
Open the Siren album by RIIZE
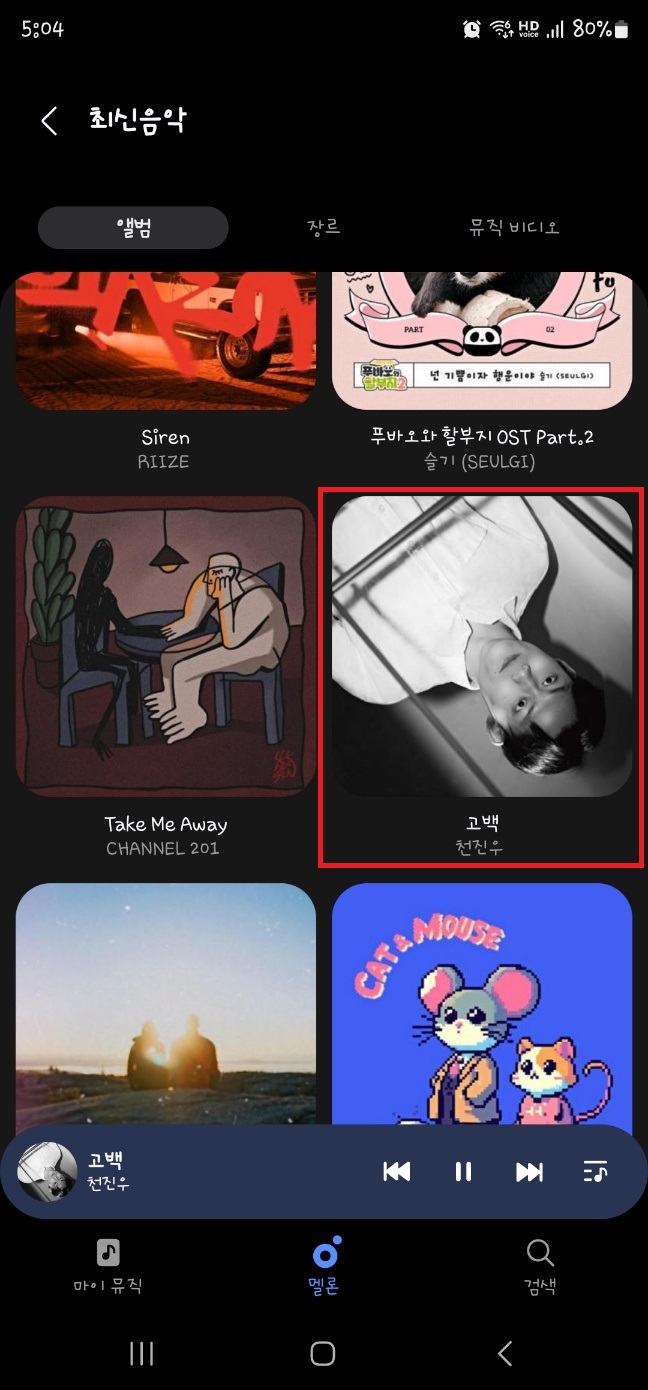[165, 345]
